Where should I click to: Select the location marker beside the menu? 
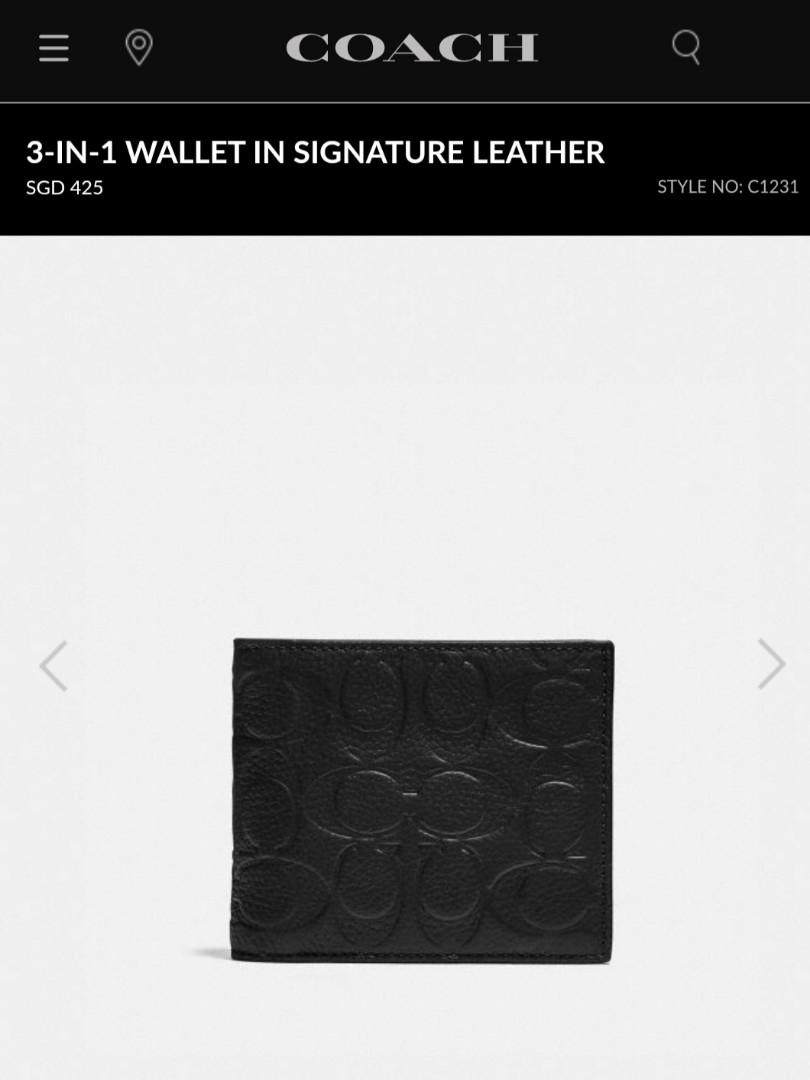coord(139,47)
